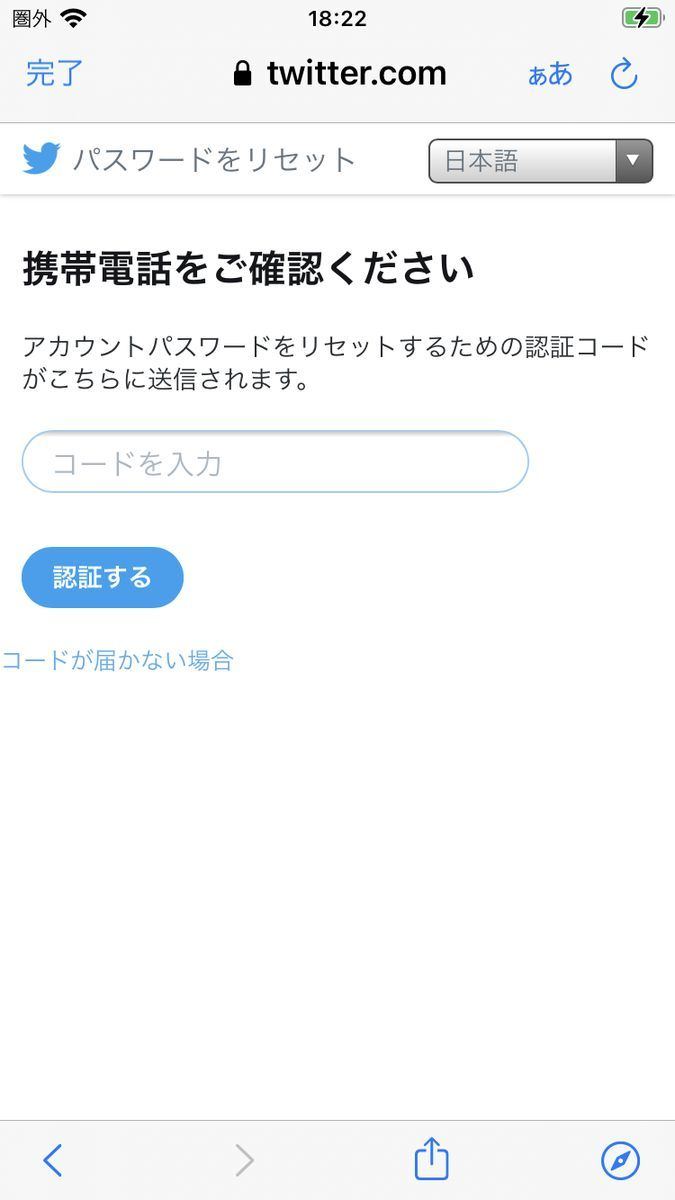Open the share sheet
The width and height of the screenshot is (675, 1200).
[x=431, y=1158]
